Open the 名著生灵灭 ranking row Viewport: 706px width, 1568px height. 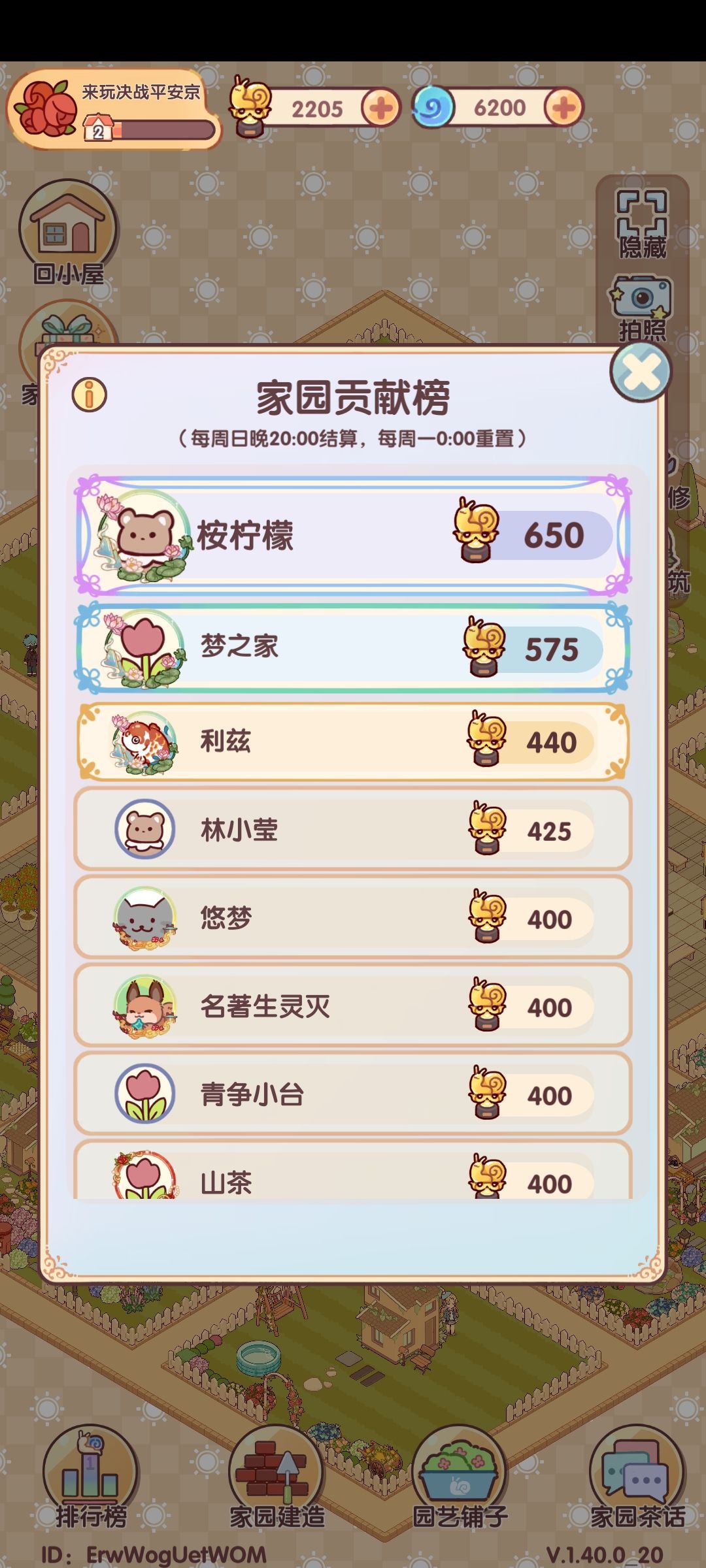click(353, 1006)
